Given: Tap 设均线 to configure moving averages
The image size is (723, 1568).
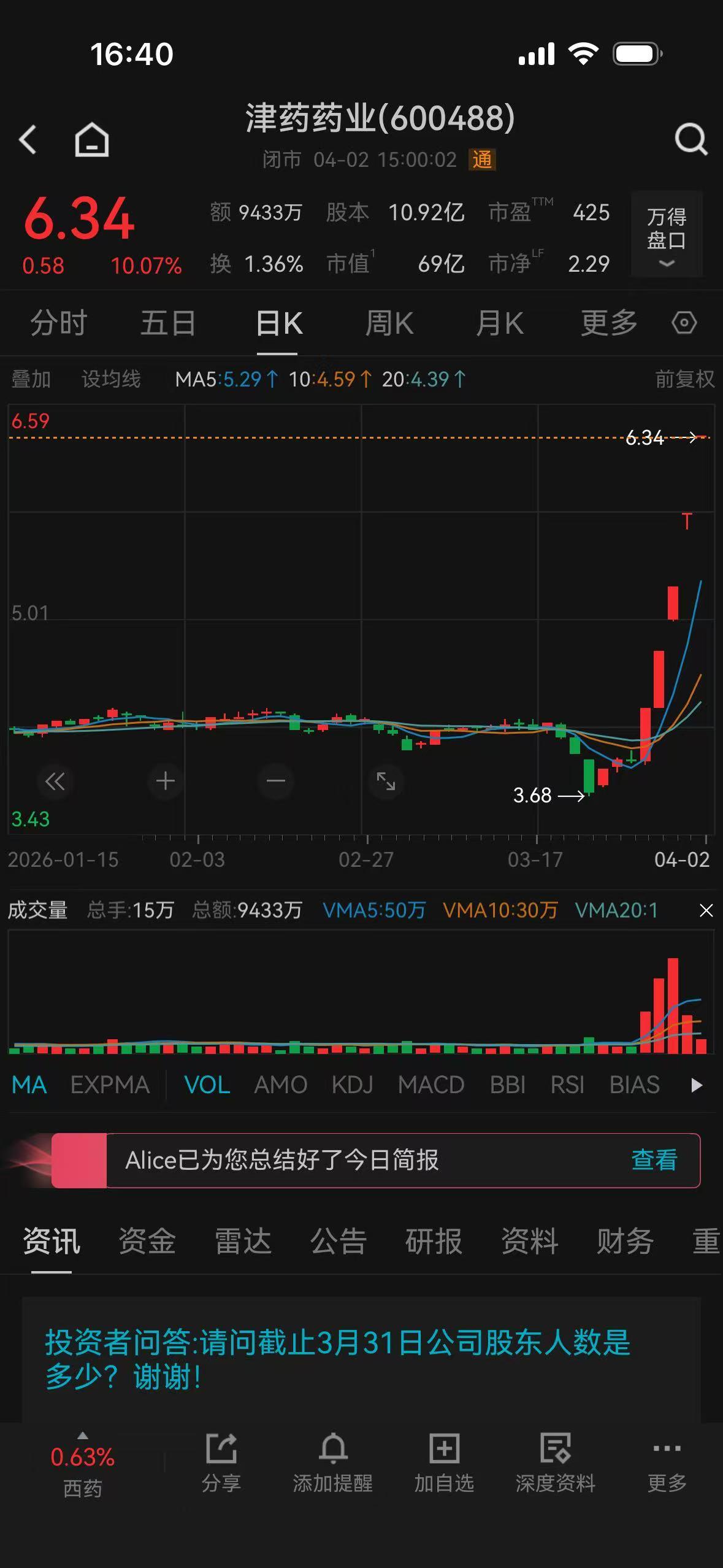Looking at the screenshot, I should pos(111,379).
